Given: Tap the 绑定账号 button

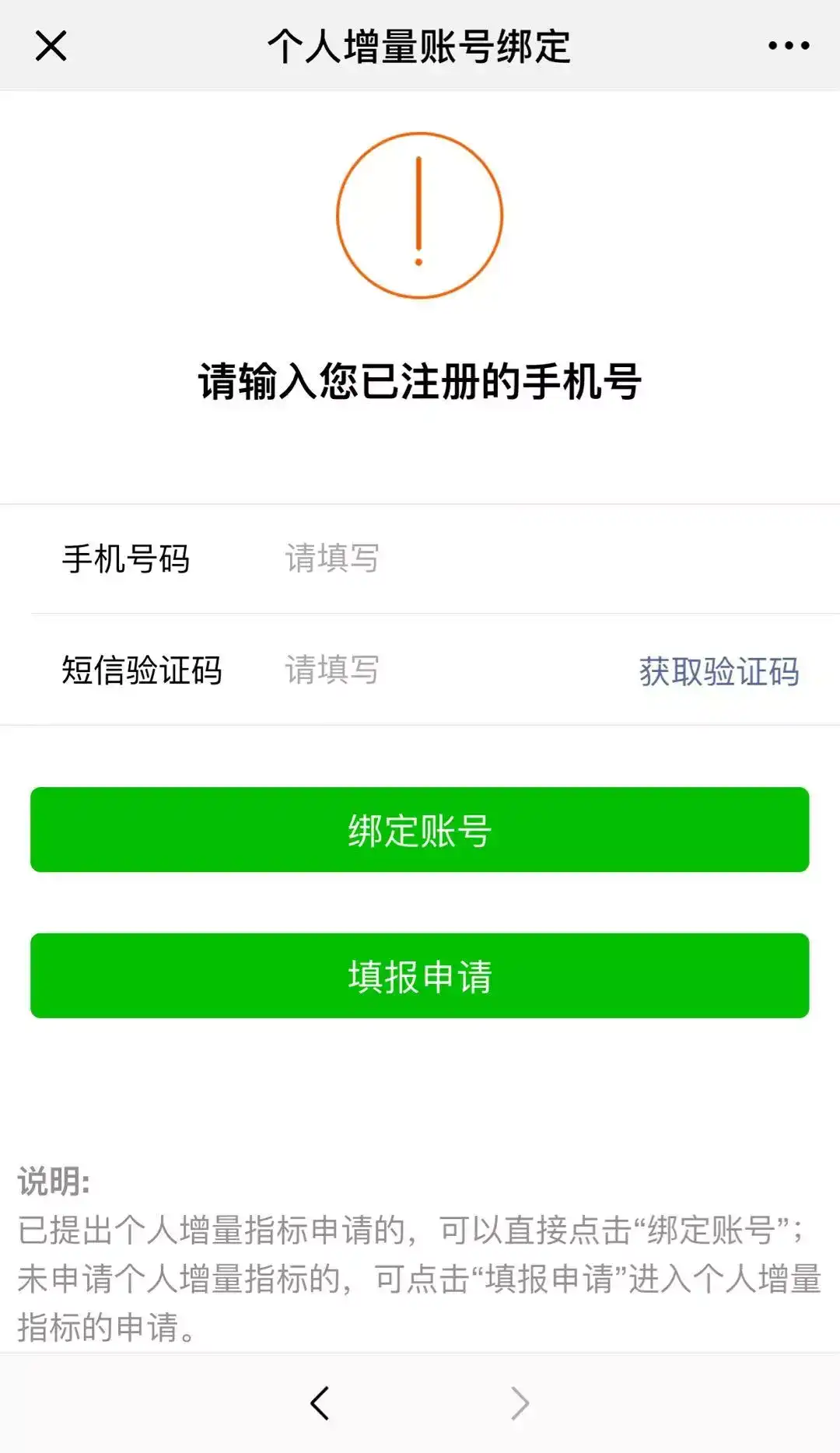Looking at the screenshot, I should coord(420,830).
